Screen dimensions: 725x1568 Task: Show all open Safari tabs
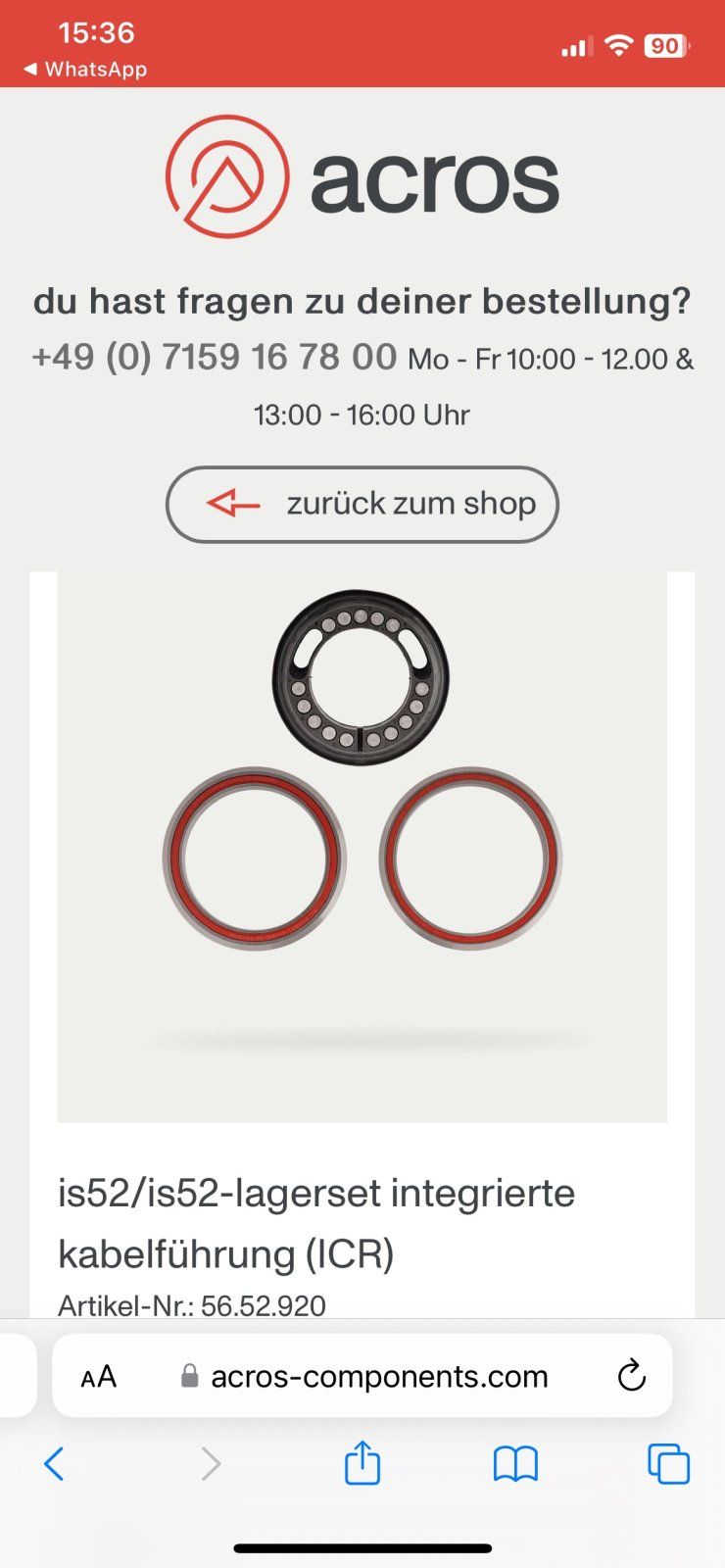point(669,1464)
